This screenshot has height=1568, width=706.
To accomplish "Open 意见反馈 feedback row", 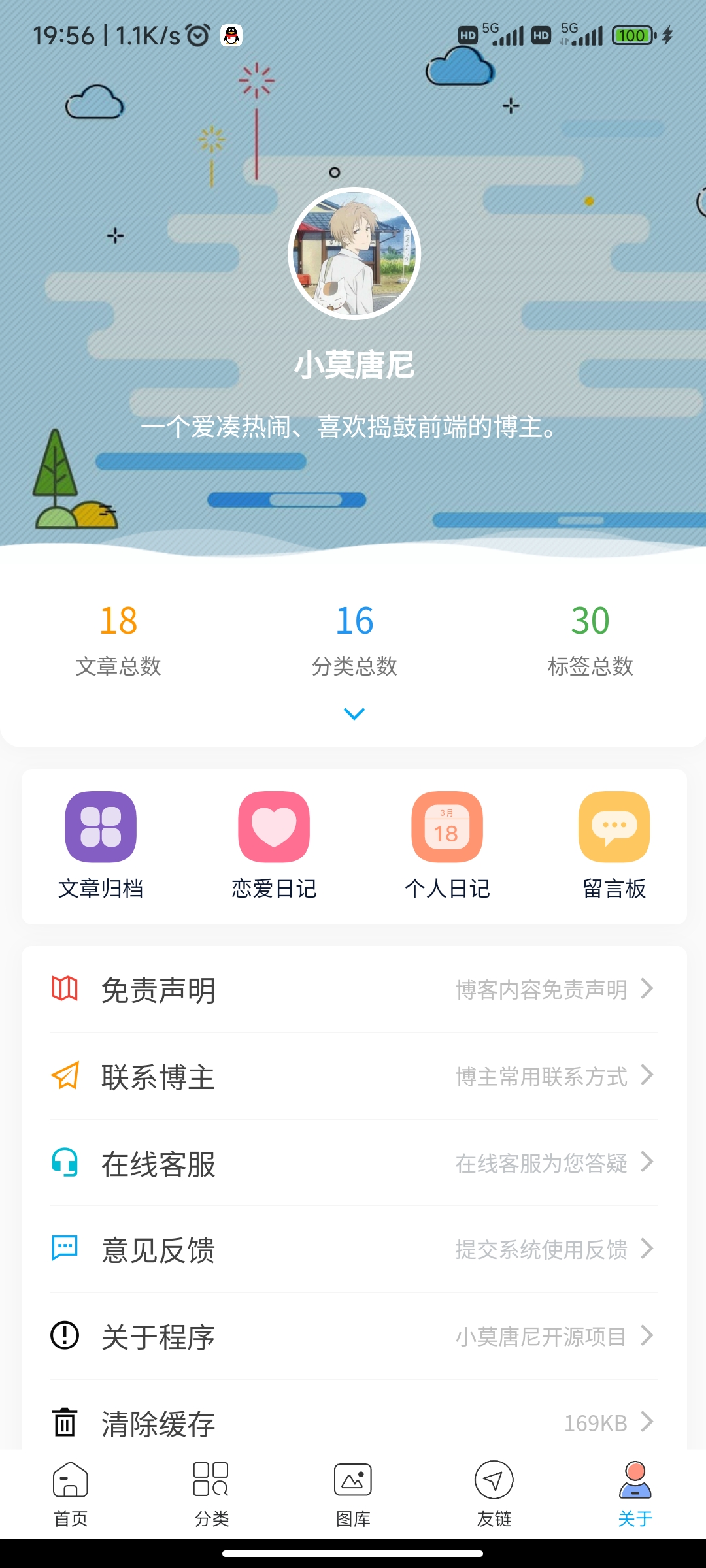I will point(354,1250).
